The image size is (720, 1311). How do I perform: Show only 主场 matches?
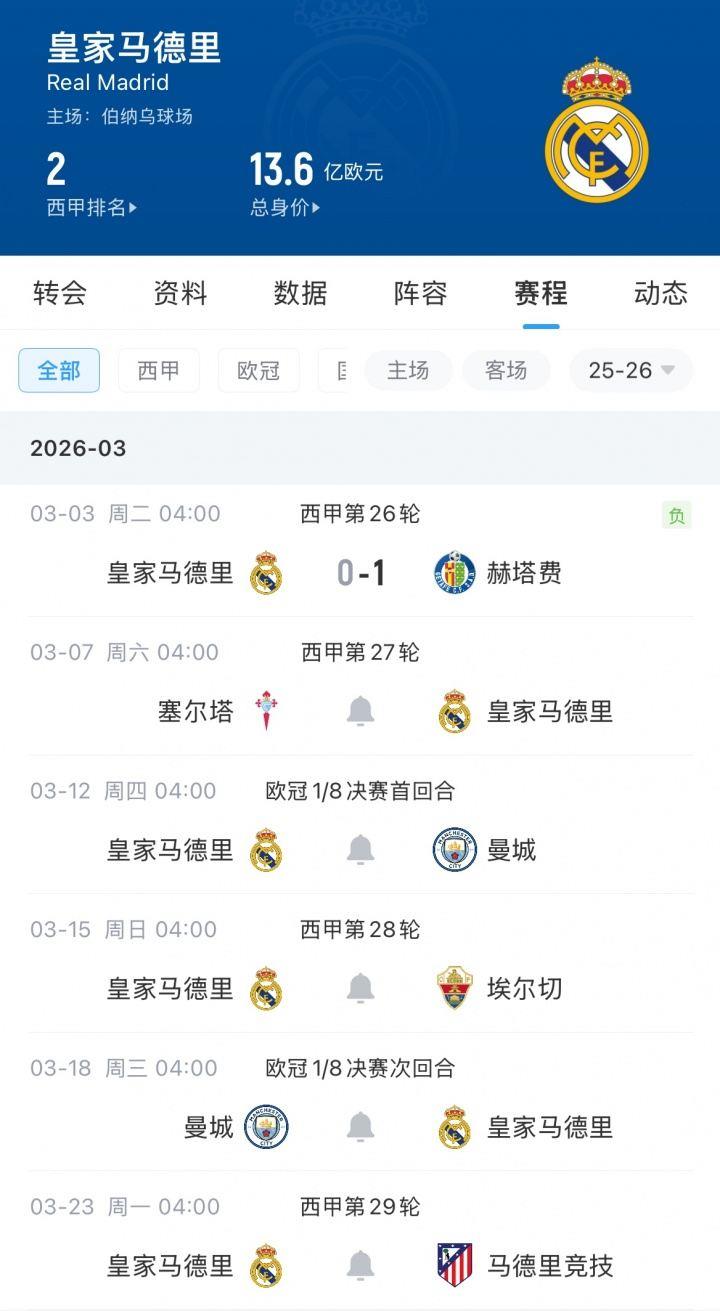coord(408,370)
